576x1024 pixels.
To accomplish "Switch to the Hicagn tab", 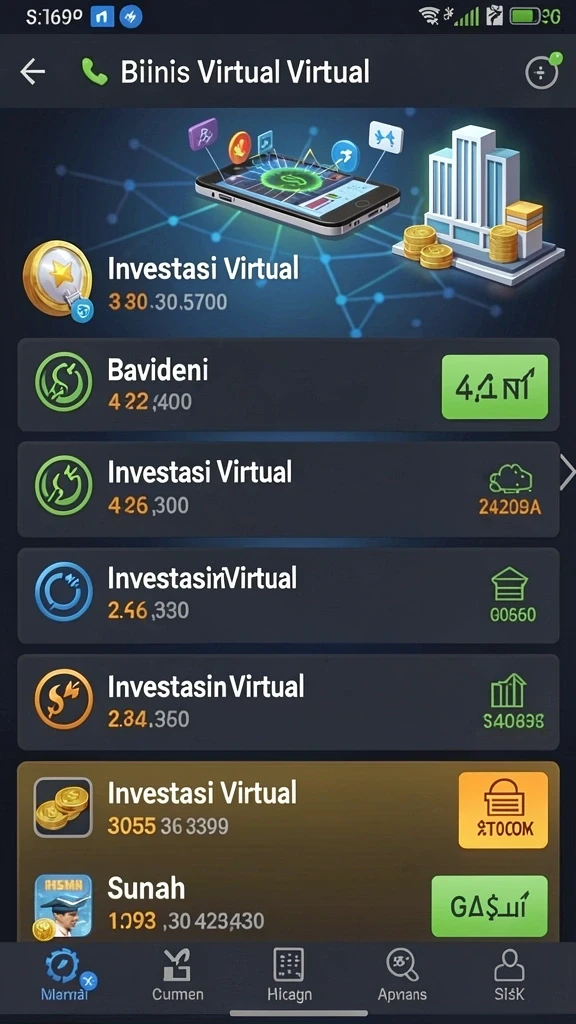I will [x=289, y=975].
